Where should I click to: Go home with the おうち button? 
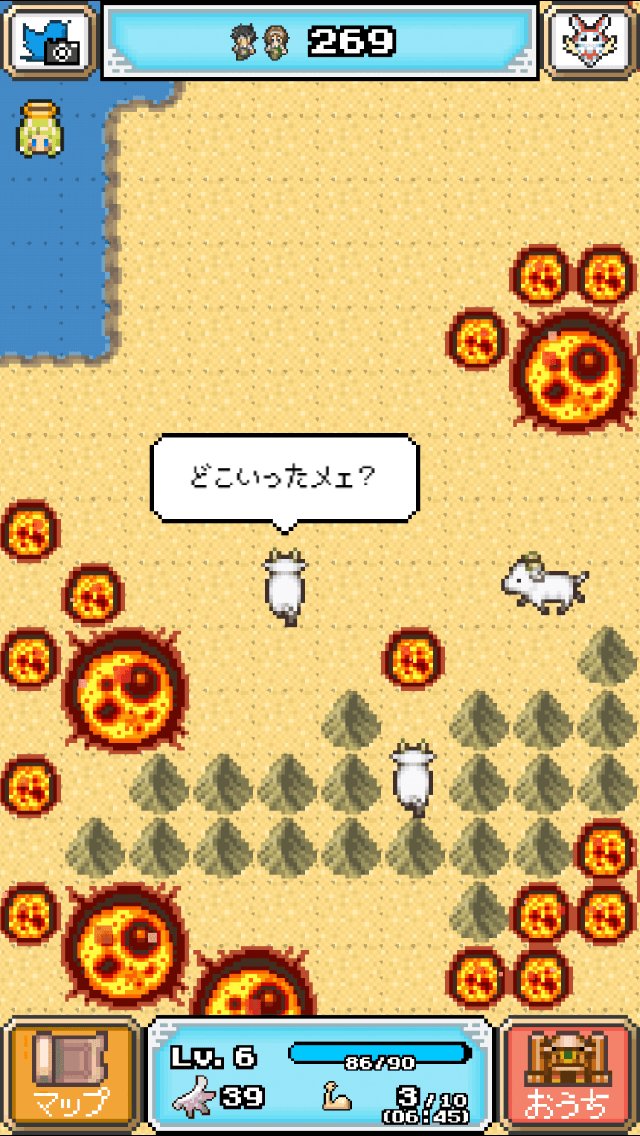point(569,1076)
